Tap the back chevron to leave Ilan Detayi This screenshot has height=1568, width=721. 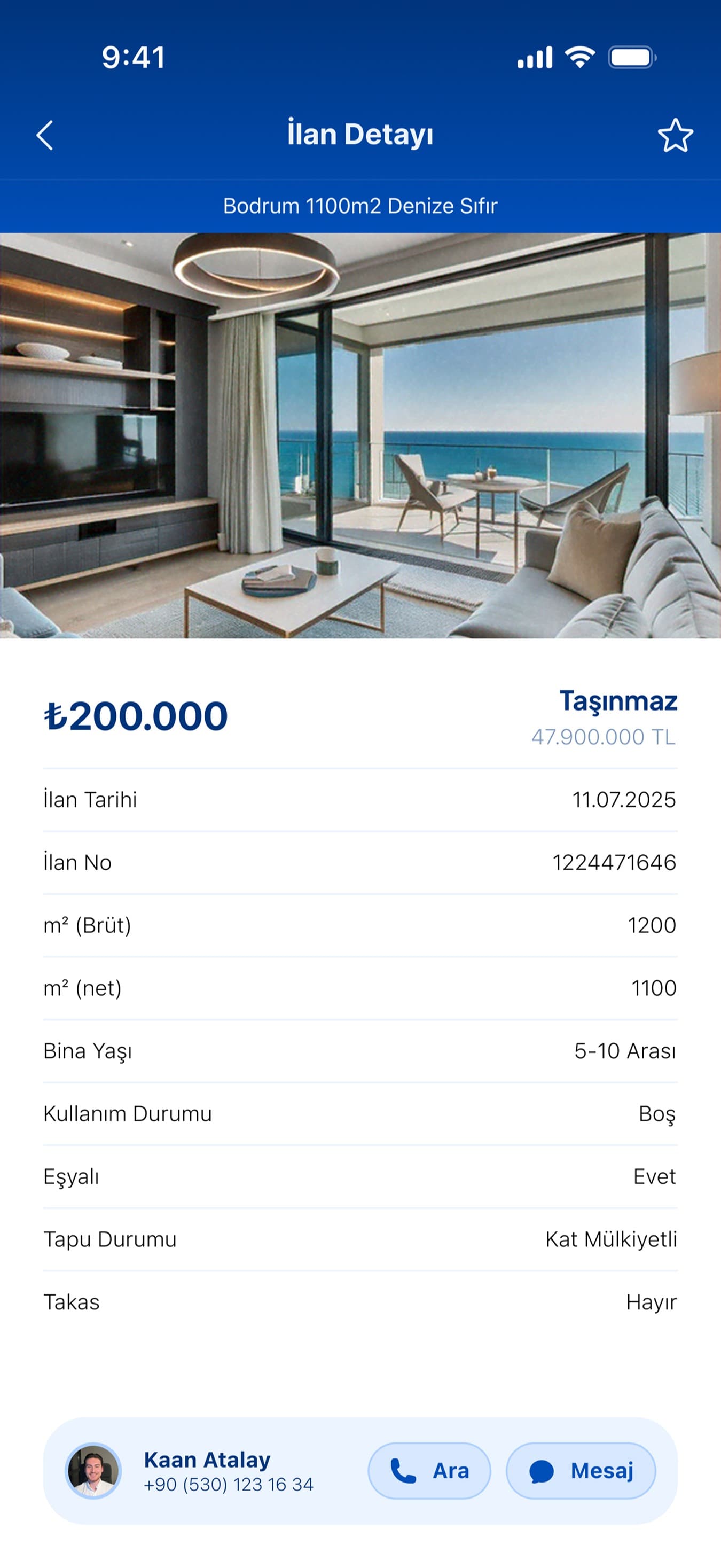pos(44,135)
